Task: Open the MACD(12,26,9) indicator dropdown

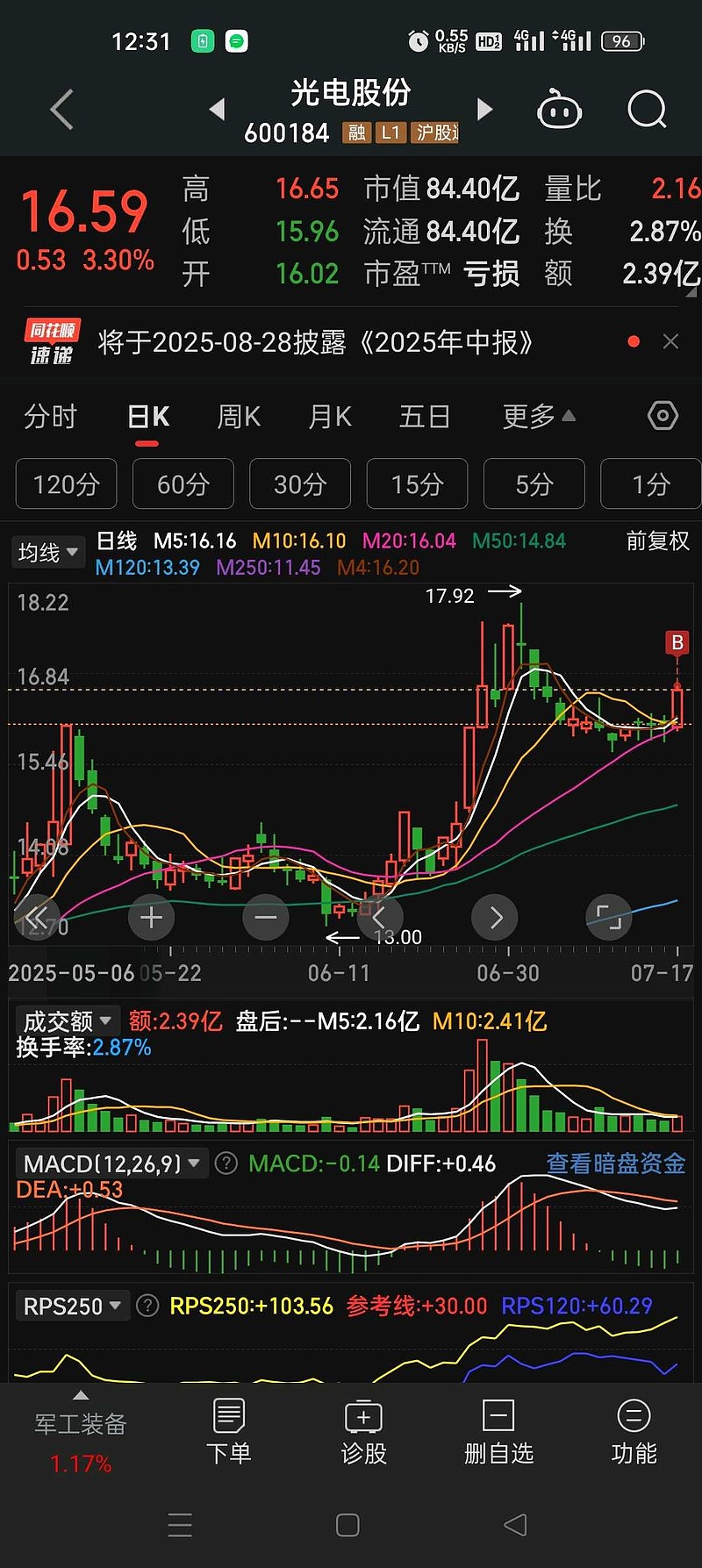Action: pyautogui.click(x=111, y=1163)
